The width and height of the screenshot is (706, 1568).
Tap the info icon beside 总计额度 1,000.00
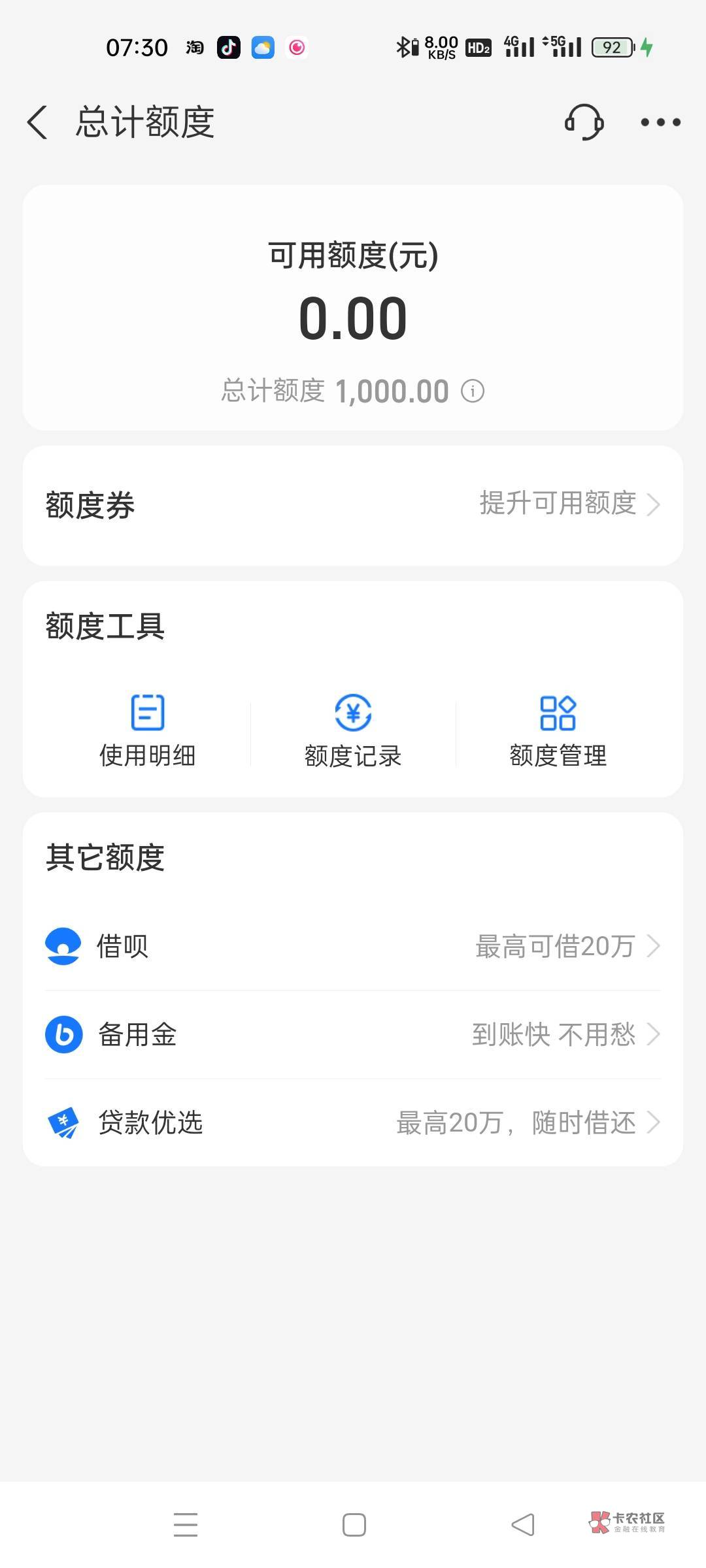pyautogui.click(x=473, y=391)
